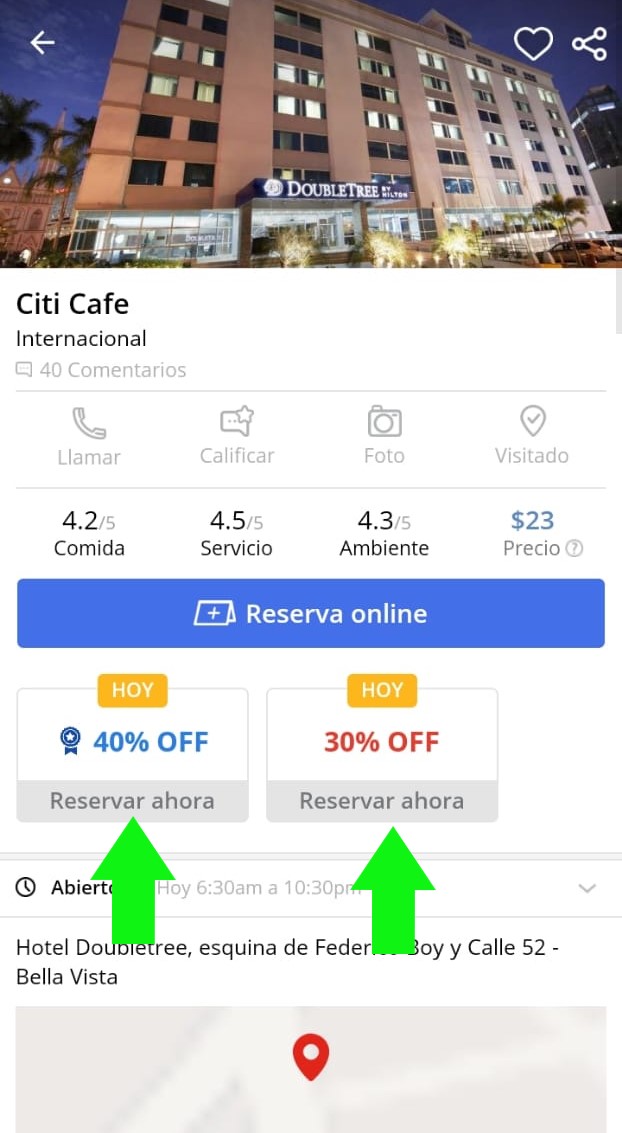Share this restaurant
622x1133 pixels.
point(589,44)
